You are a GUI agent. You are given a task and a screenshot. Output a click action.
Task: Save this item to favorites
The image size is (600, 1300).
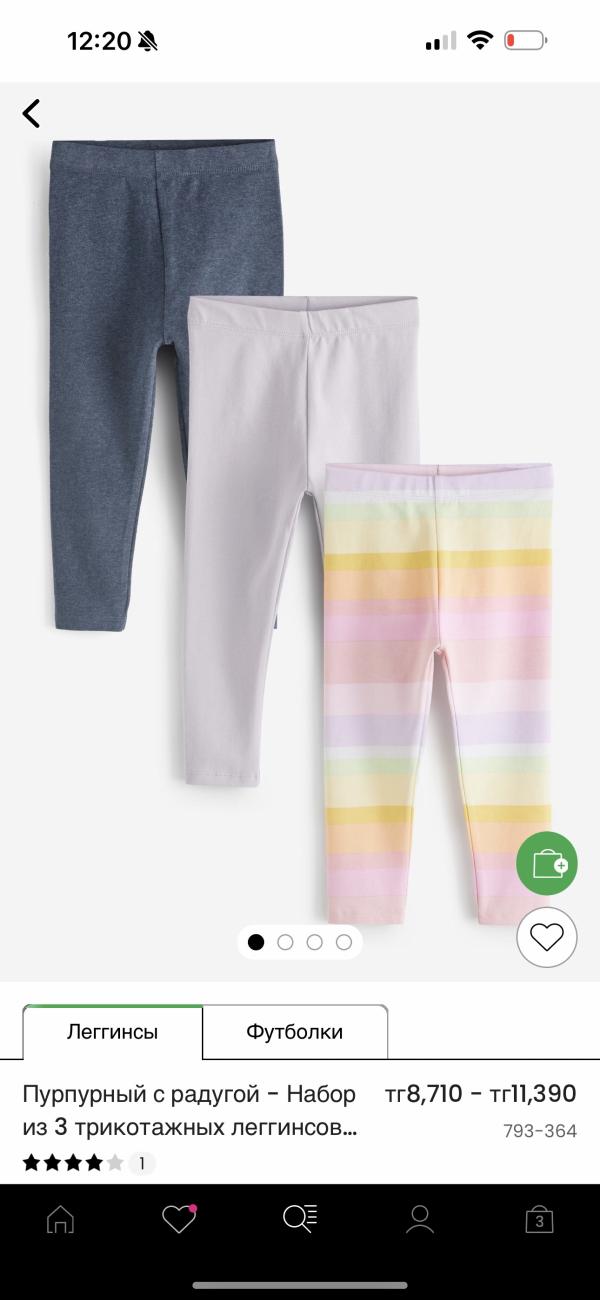(x=546, y=937)
